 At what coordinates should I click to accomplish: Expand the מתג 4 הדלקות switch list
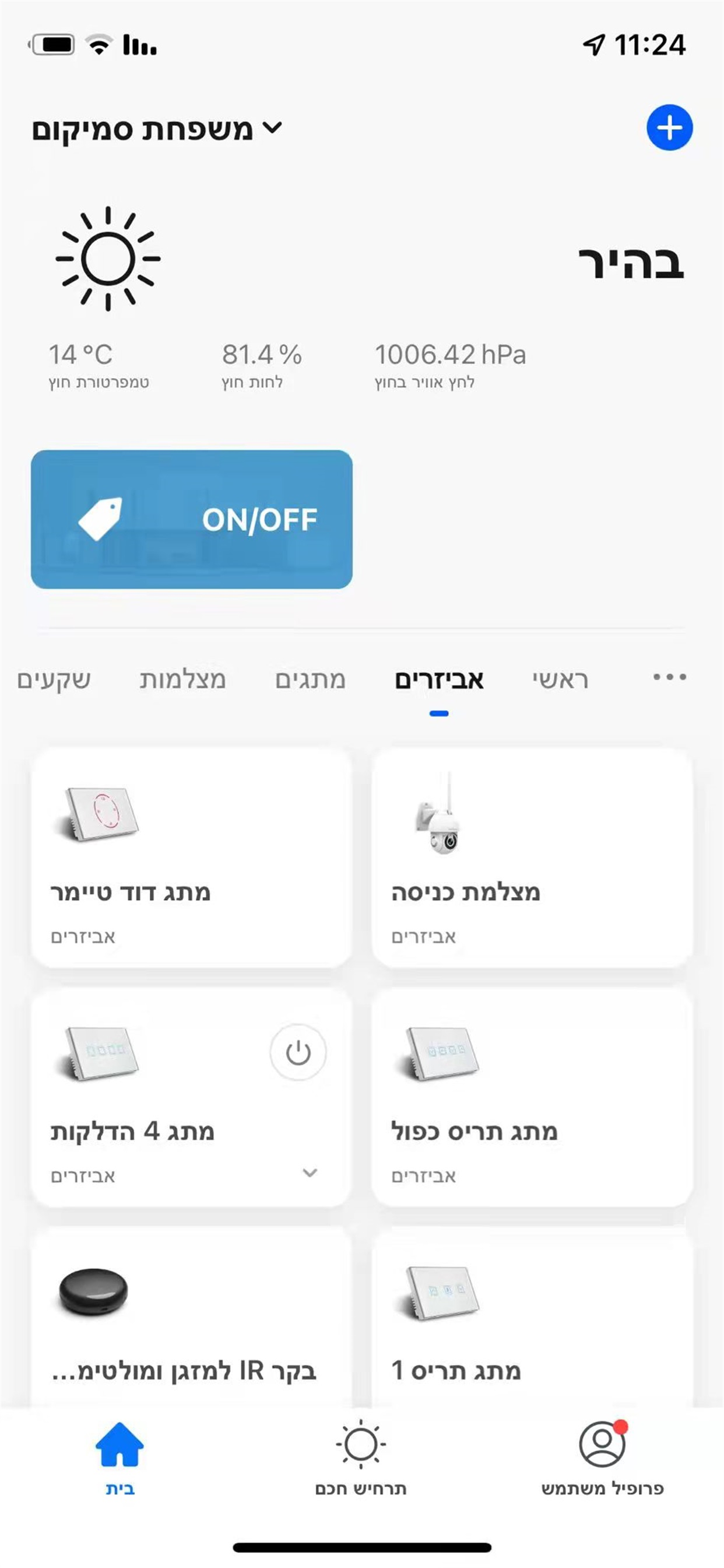point(310,1170)
